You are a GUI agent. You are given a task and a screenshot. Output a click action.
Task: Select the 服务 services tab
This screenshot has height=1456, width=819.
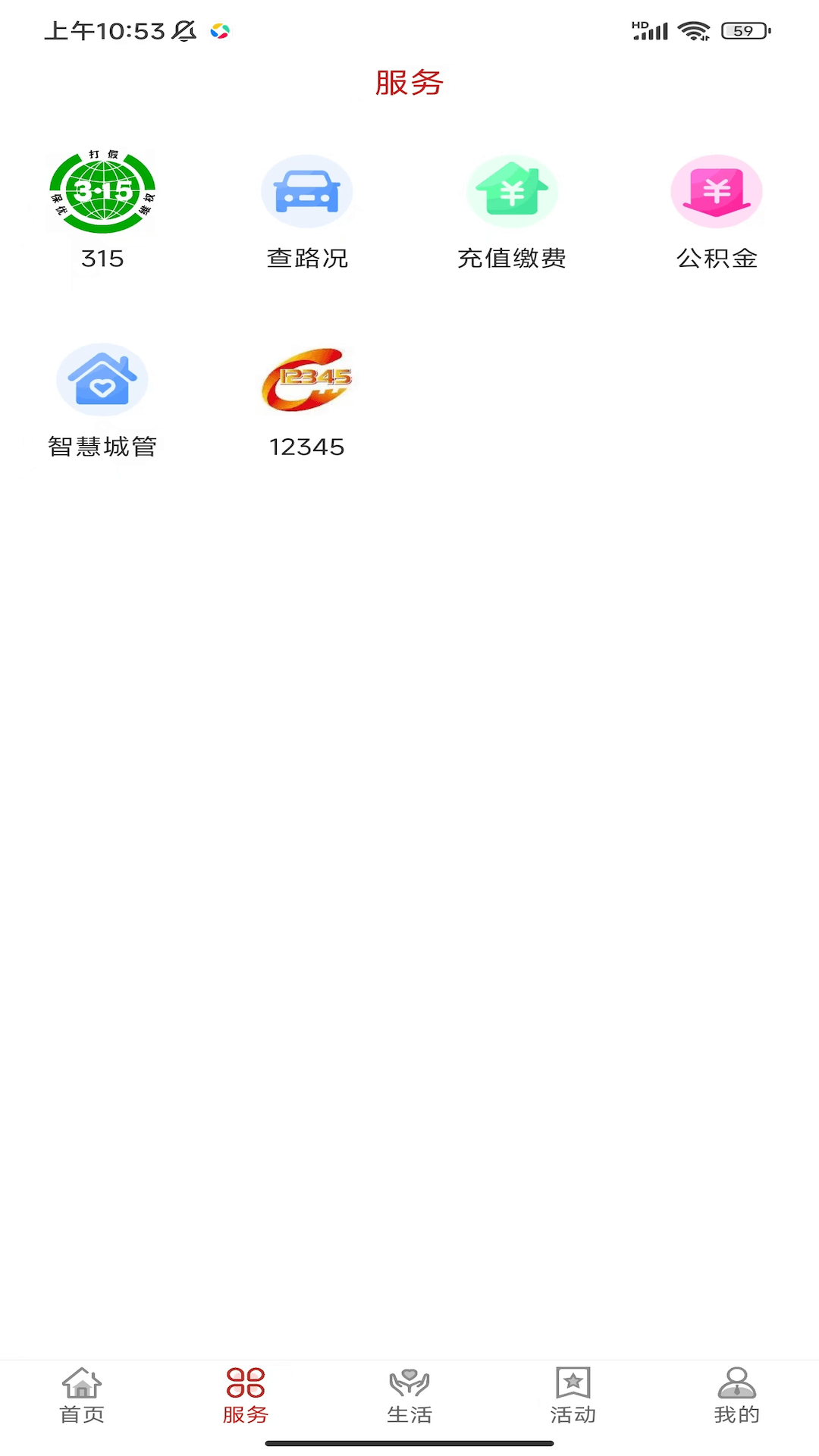click(246, 1395)
